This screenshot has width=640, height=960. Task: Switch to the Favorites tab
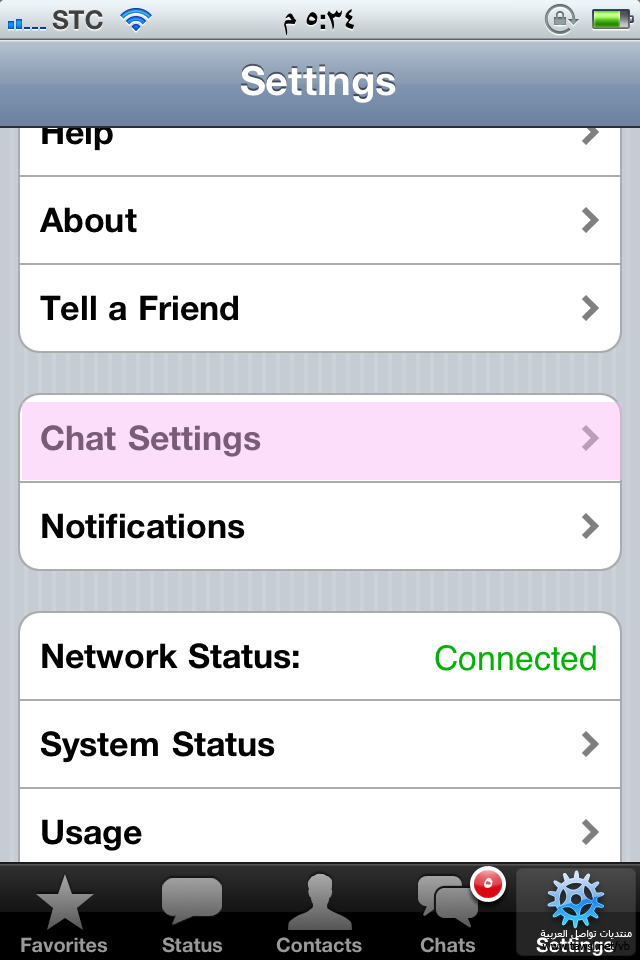click(64, 912)
